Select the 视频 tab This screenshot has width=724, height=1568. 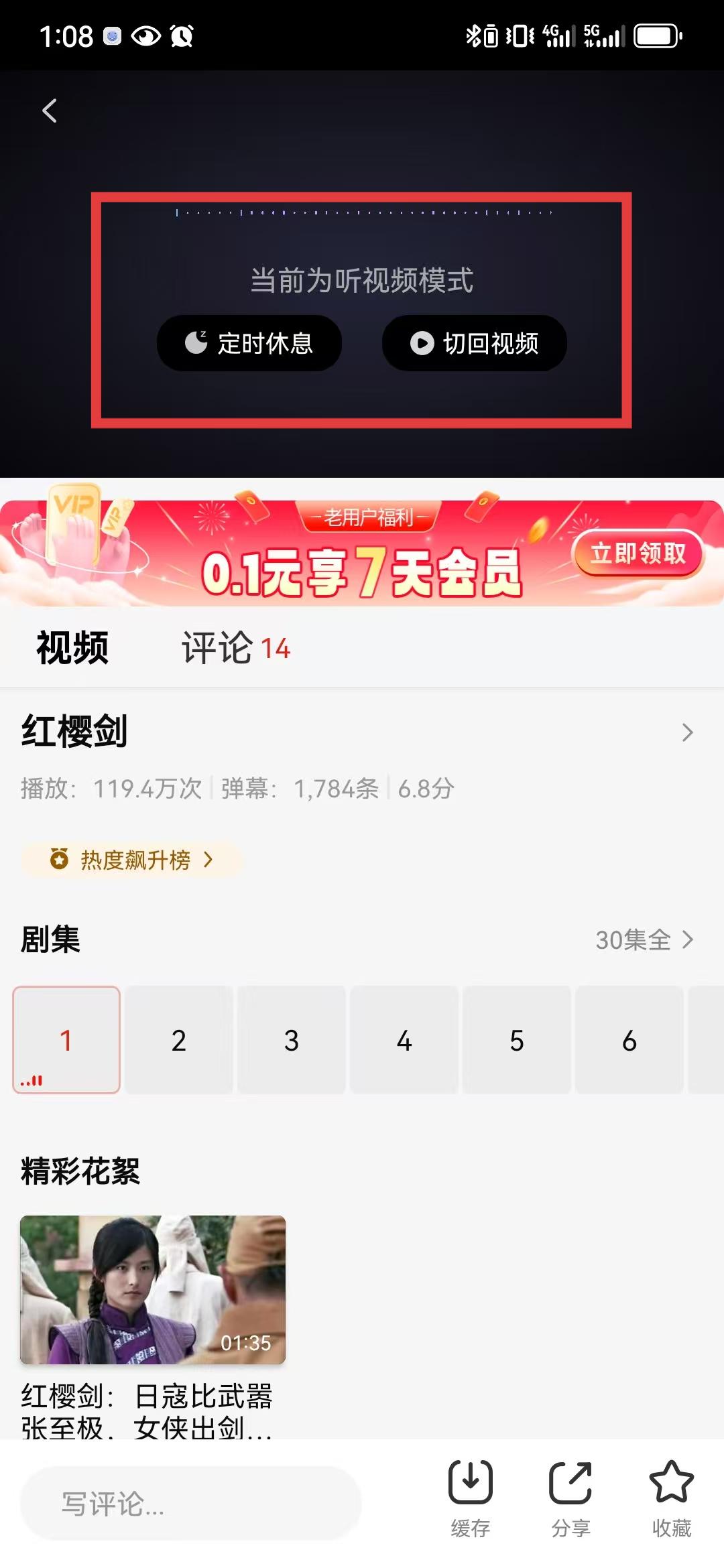pyautogui.click(x=72, y=648)
